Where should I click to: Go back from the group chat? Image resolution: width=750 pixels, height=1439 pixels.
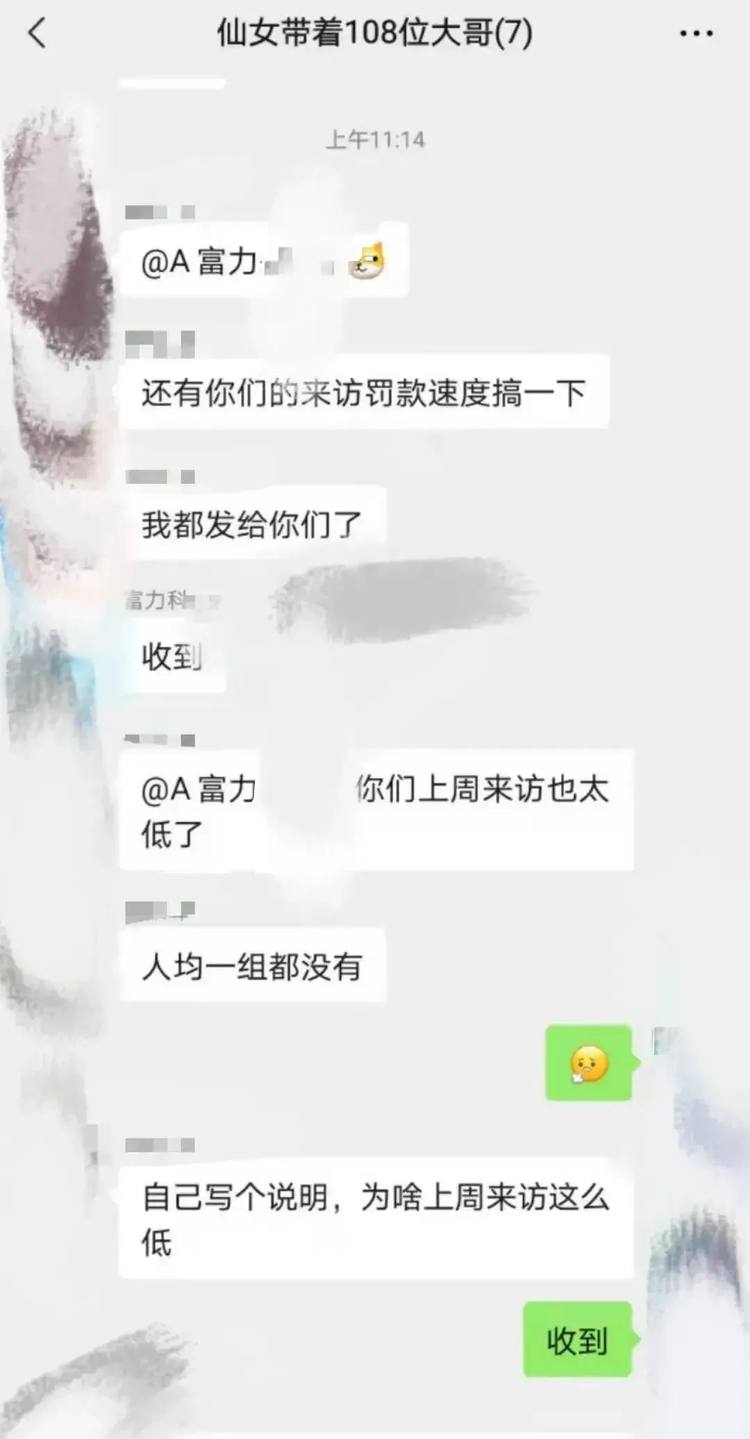37,34
